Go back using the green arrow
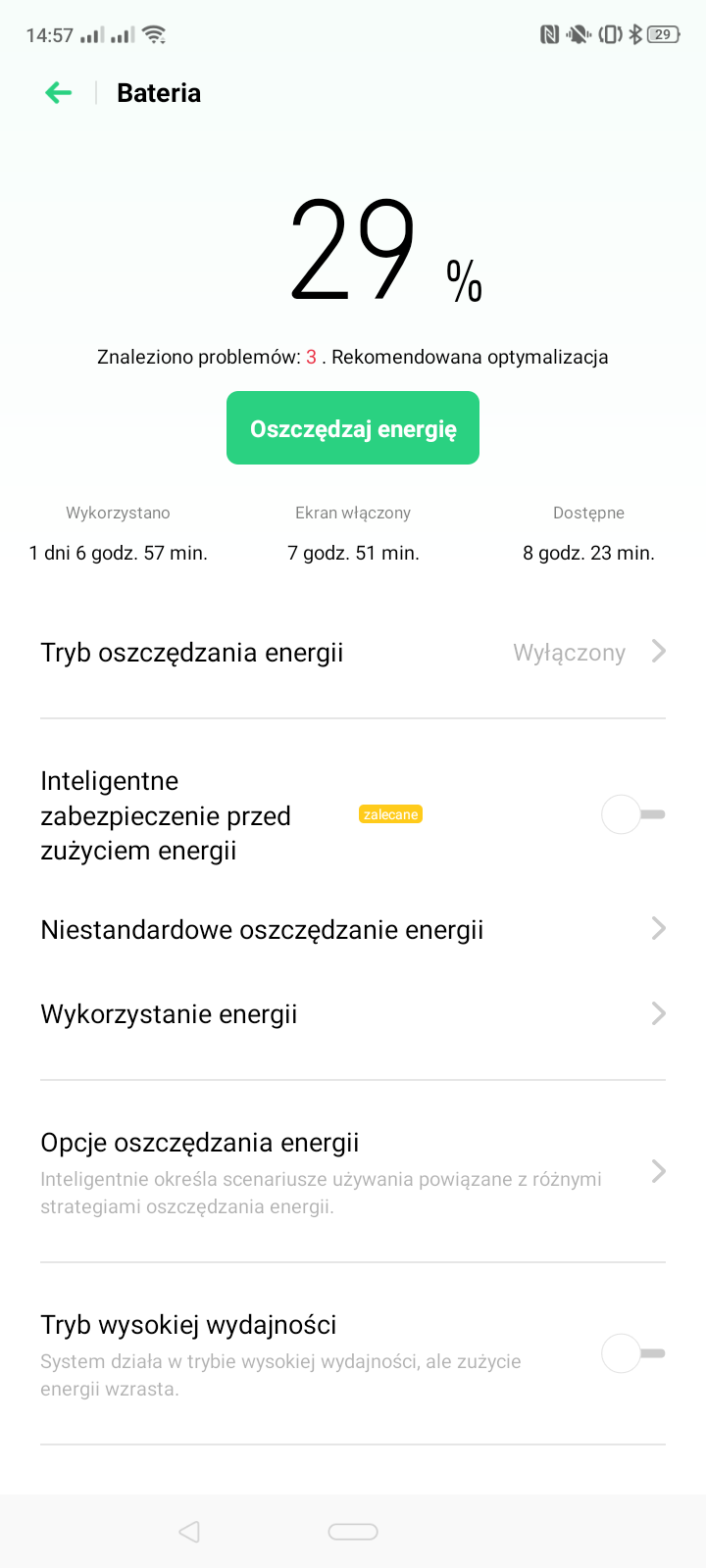Screen dimensions: 706x1568 (59, 93)
